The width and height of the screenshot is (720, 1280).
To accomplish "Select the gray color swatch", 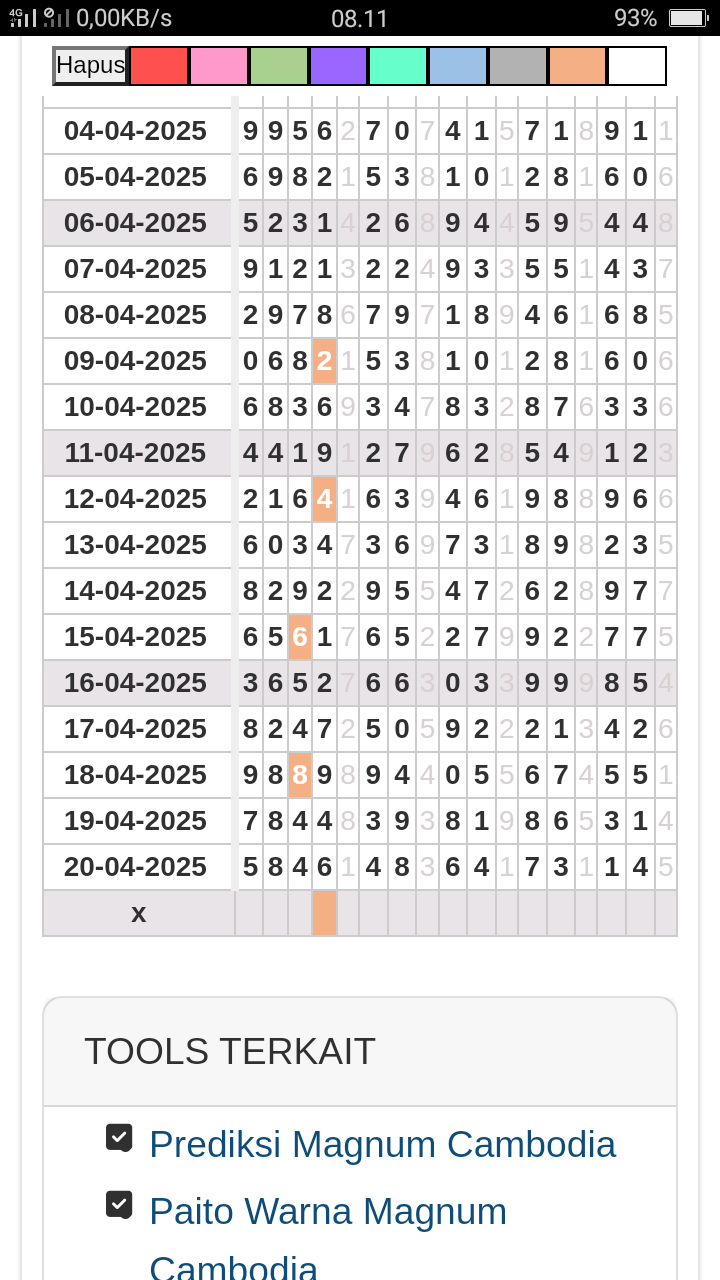I will [518, 66].
